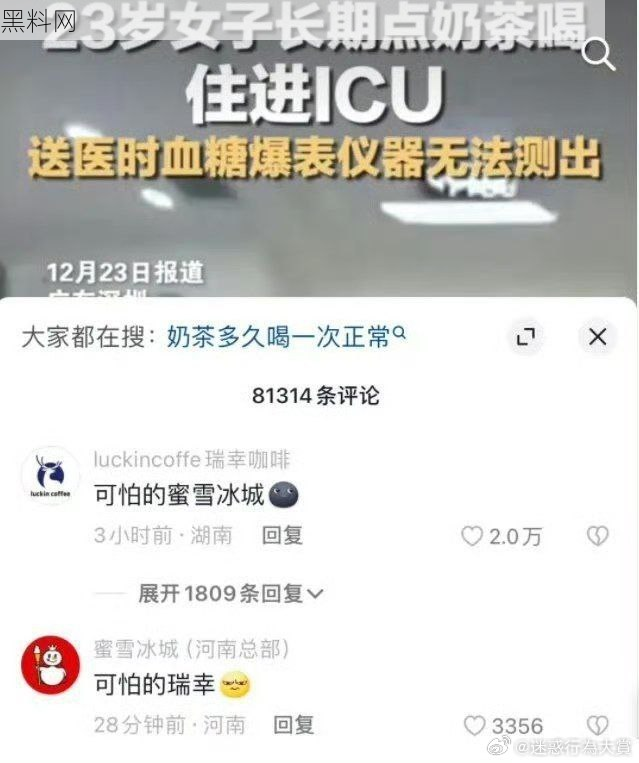Open 蜜雪冰城 (河南总部) profile avatar
The height and width of the screenshot is (763, 639).
click(x=50, y=665)
